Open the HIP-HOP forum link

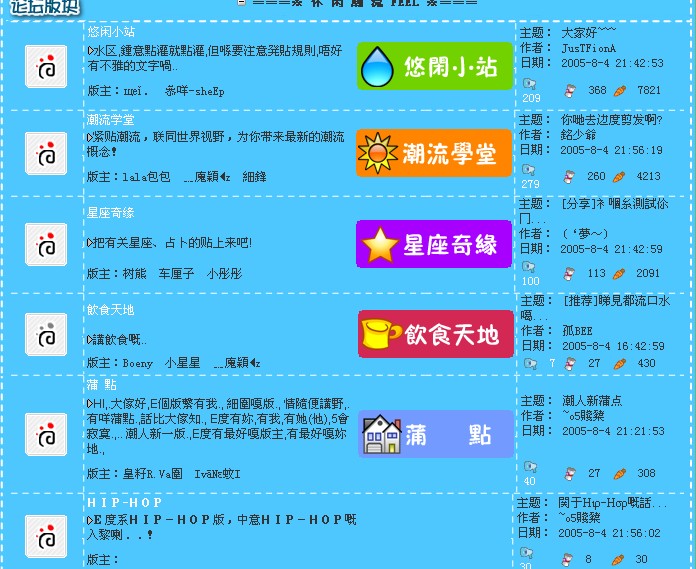[125, 502]
